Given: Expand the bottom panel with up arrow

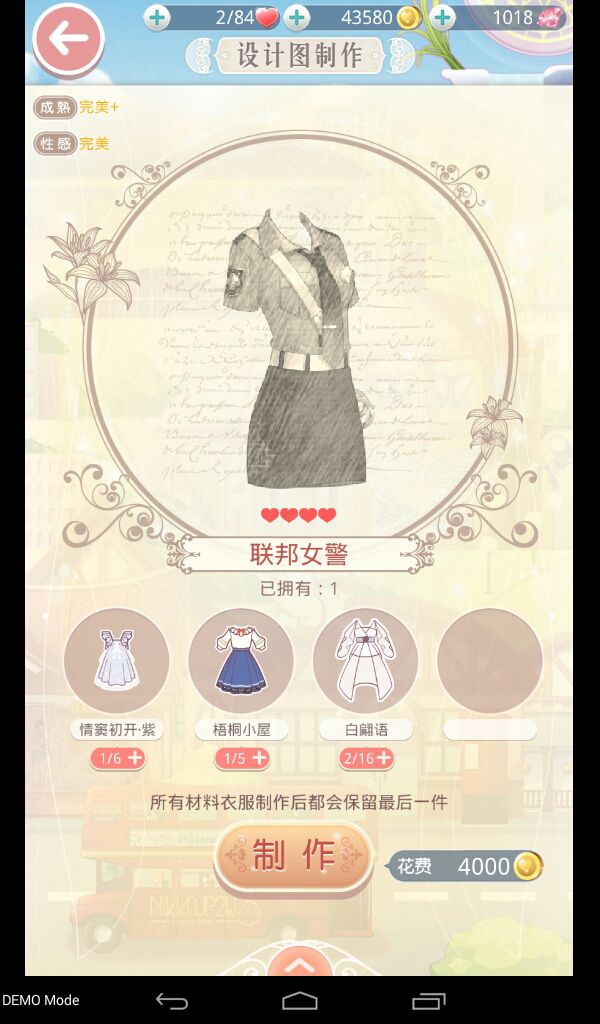Looking at the screenshot, I should [x=300, y=962].
